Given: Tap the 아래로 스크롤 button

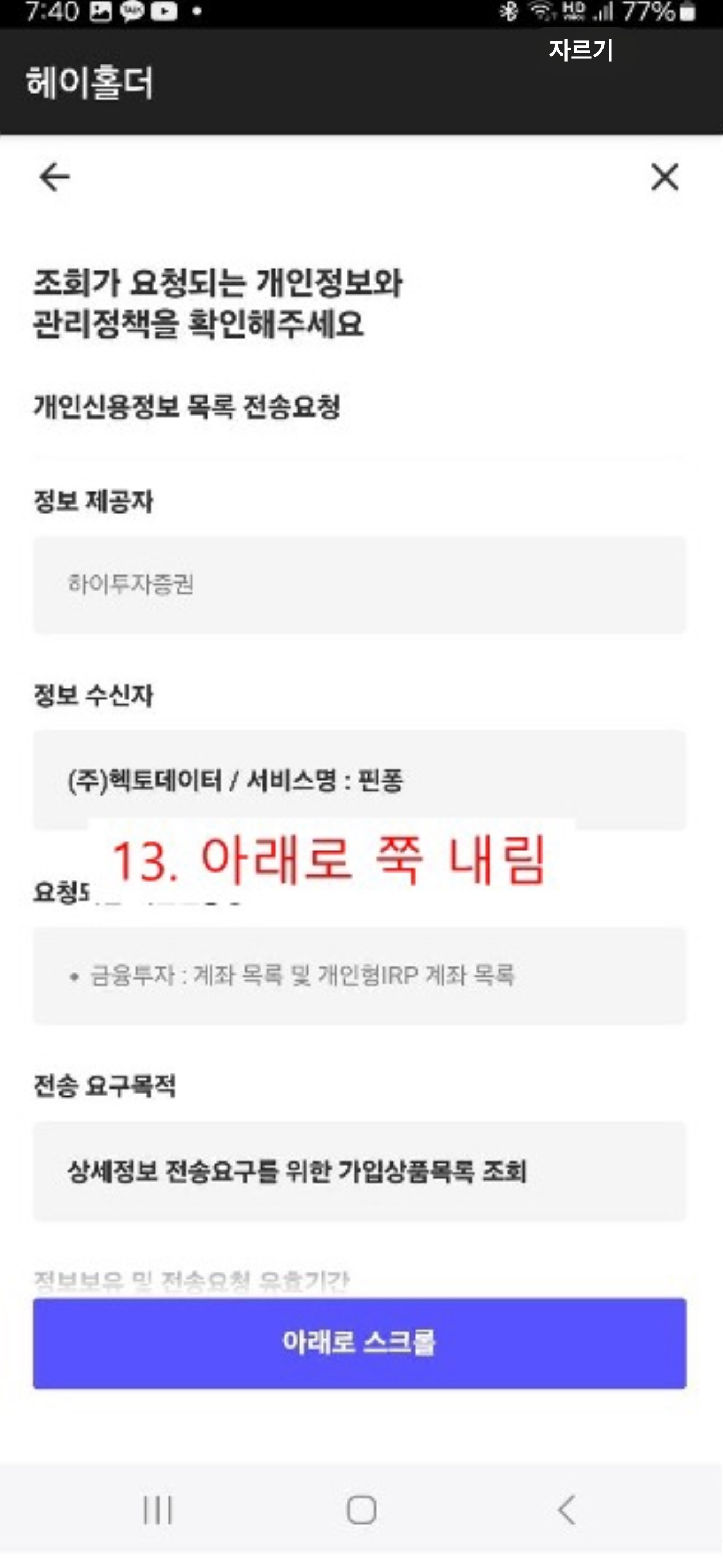Looking at the screenshot, I should pyautogui.click(x=360, y=1343).
